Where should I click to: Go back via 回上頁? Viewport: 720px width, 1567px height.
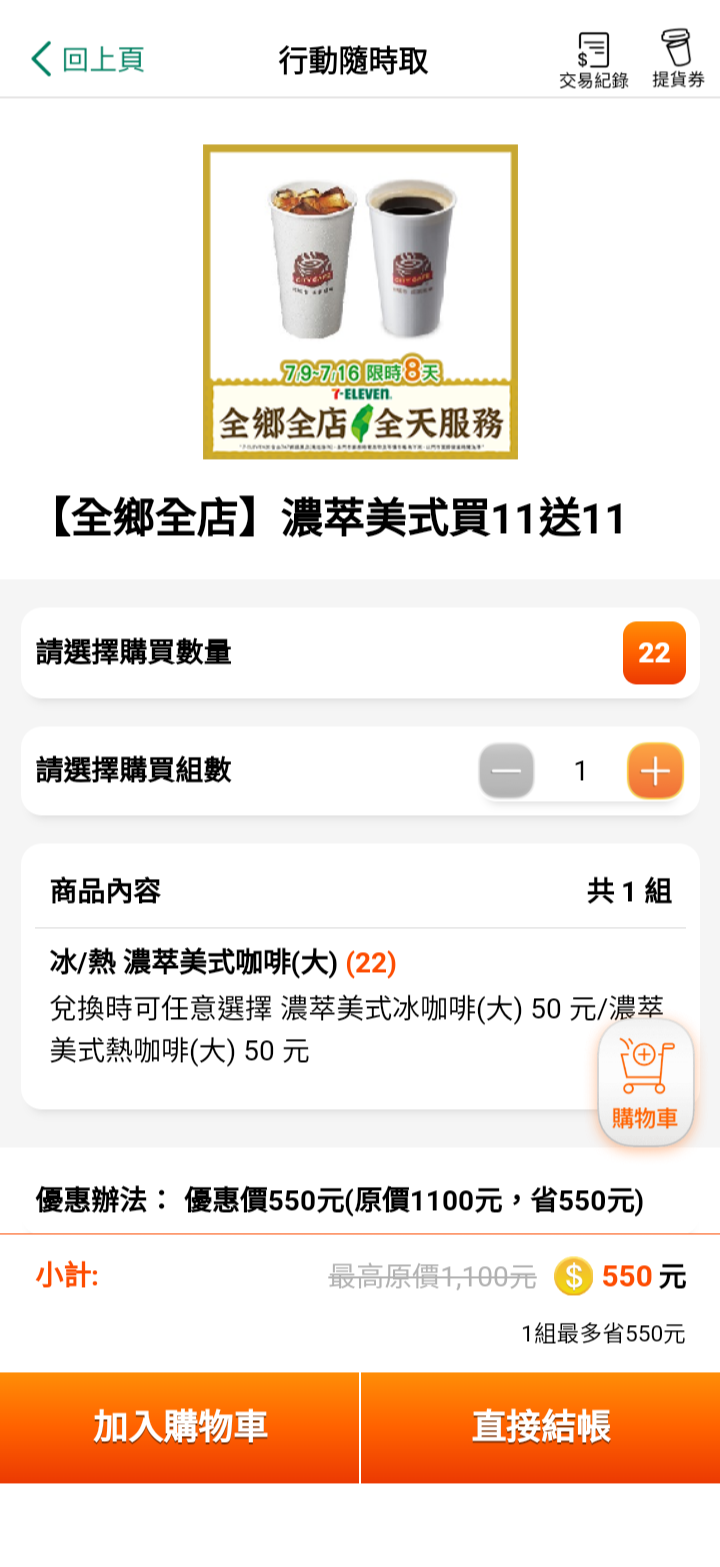(x=88, y=59)
